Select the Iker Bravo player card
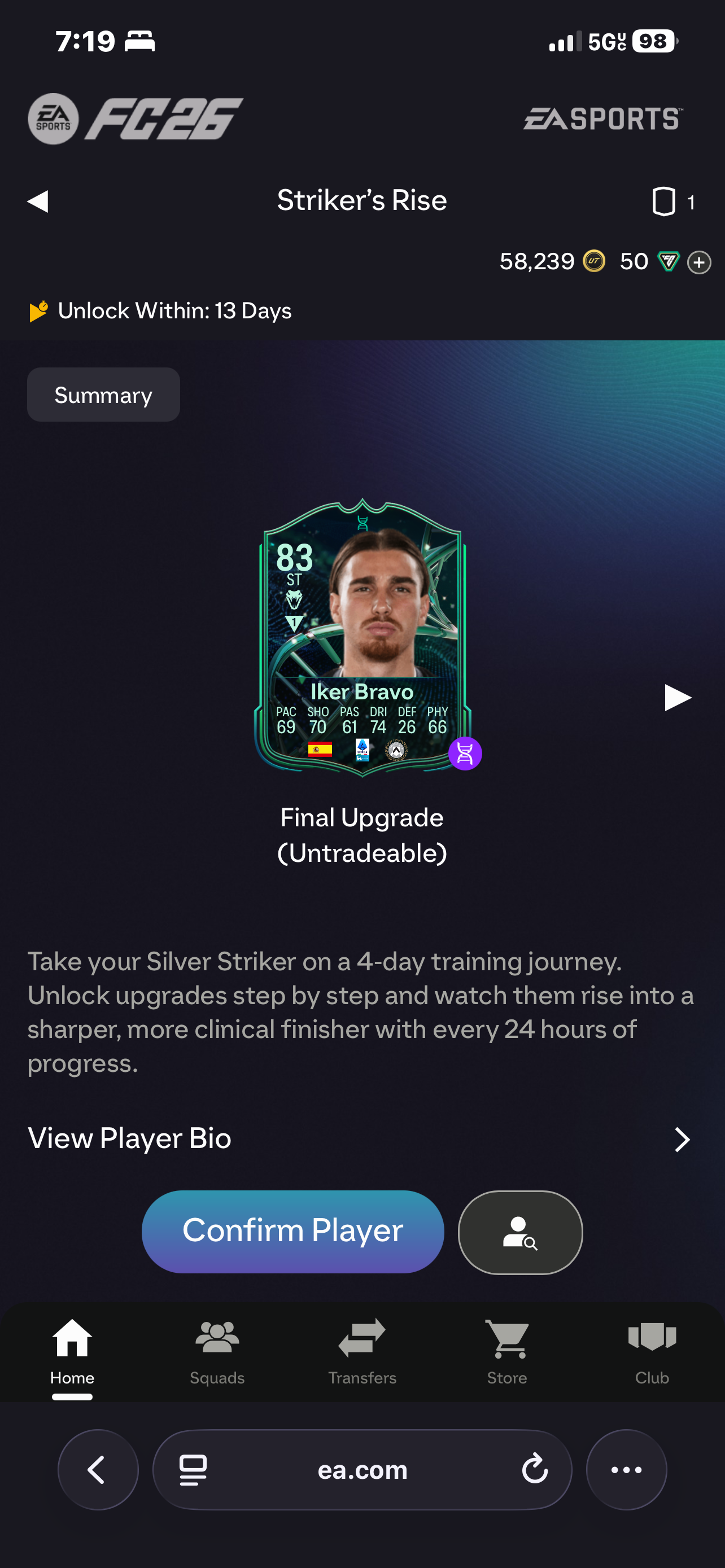This screenshot has width=725, height=1568. (x=363, y=637)
